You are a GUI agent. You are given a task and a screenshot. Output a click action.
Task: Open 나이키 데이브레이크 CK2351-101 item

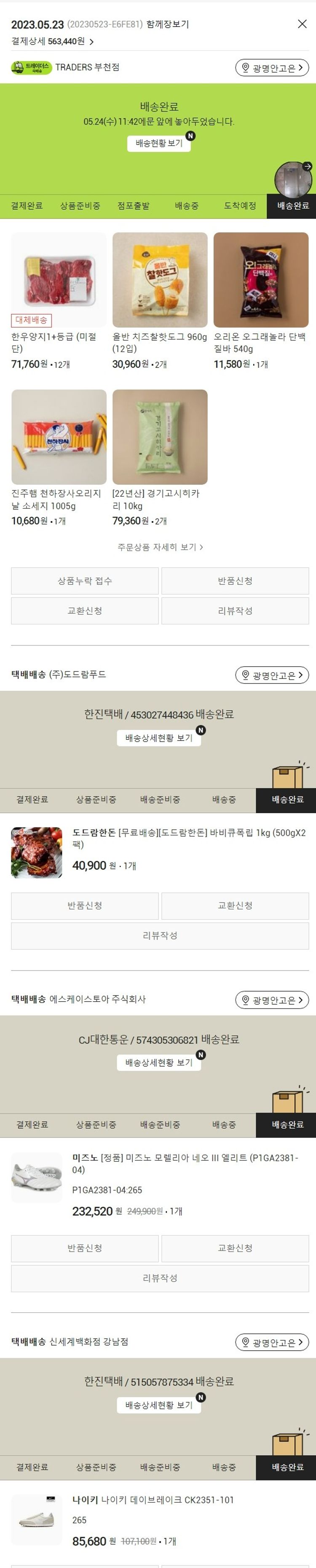coord(153,1500)
